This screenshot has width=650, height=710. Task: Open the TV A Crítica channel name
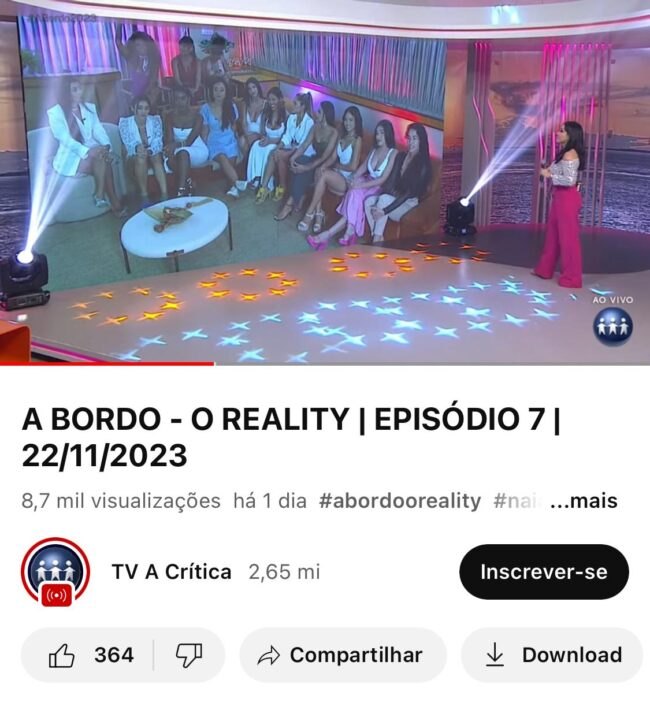[172, 572]
